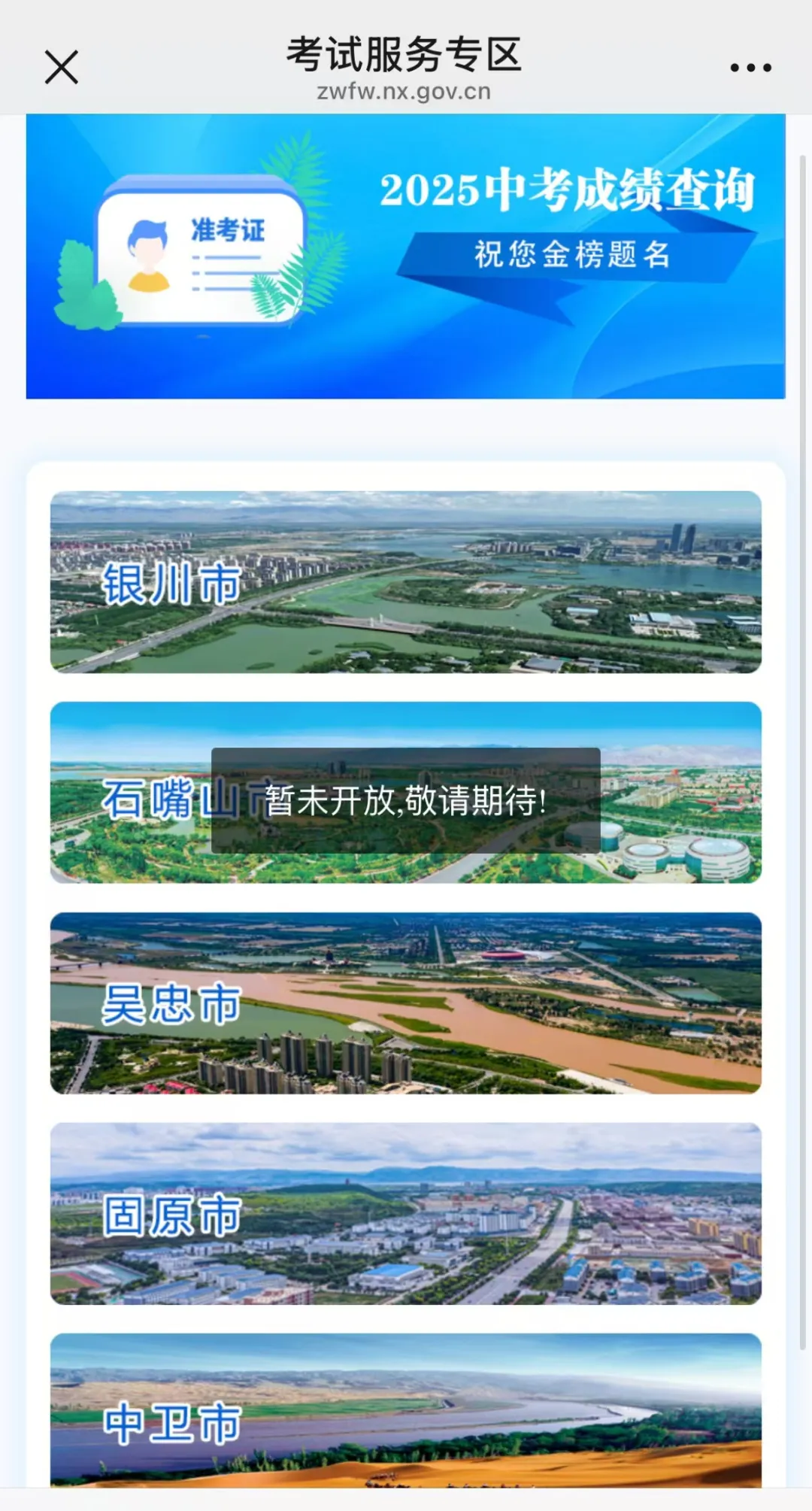Open the 2025中考成绩查询 banner
The image size is (812, 1511).
[405, 256]
